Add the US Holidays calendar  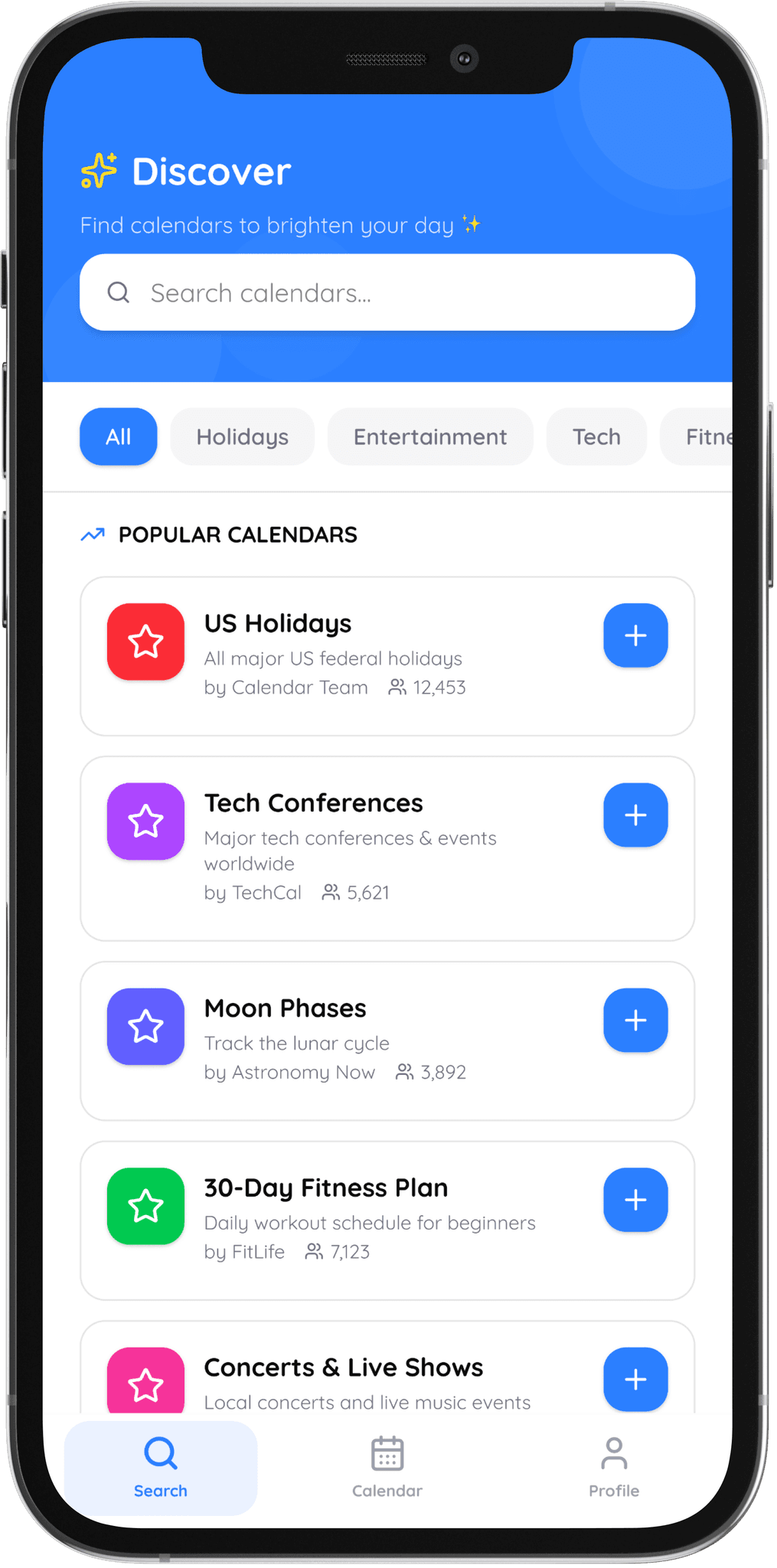[x=635, y=635]
